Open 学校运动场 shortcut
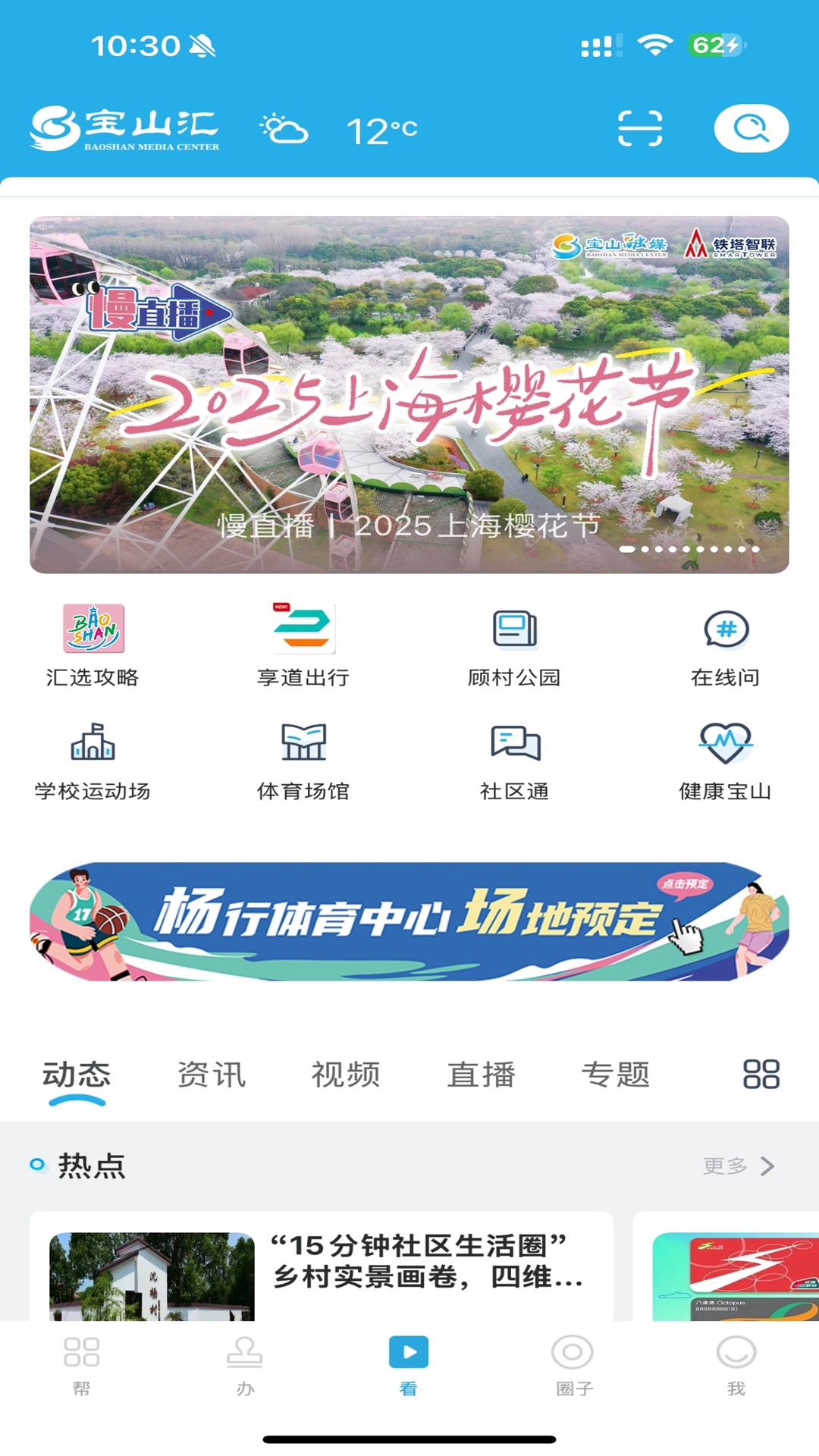The width and height of the screenshot is (819, 1456). click(93, 758)
